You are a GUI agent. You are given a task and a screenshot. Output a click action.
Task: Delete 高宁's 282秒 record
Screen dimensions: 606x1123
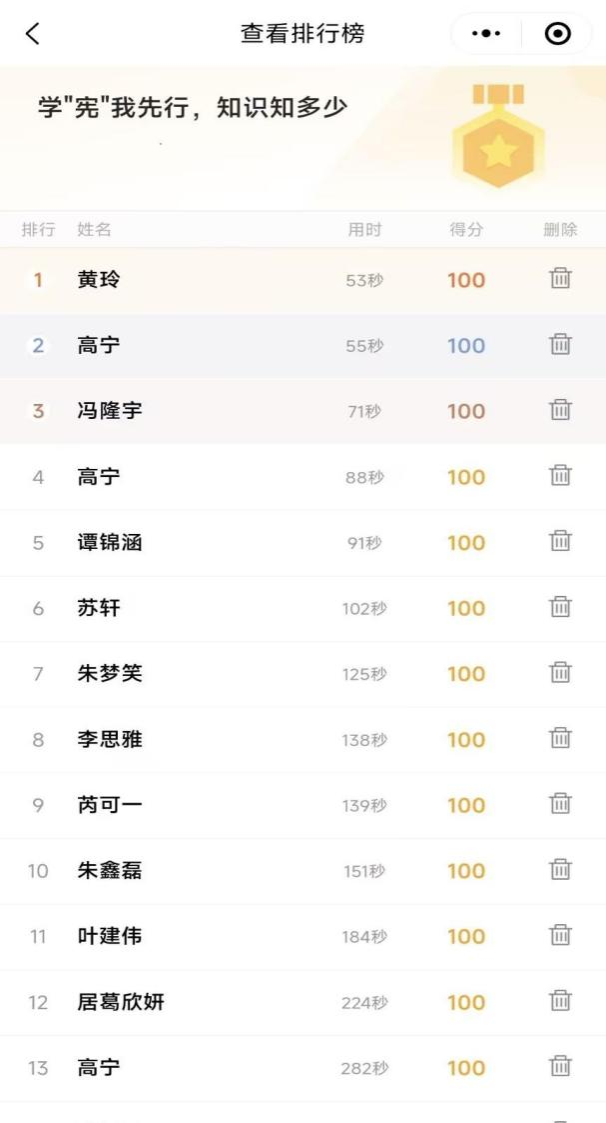coord(560,1067)
